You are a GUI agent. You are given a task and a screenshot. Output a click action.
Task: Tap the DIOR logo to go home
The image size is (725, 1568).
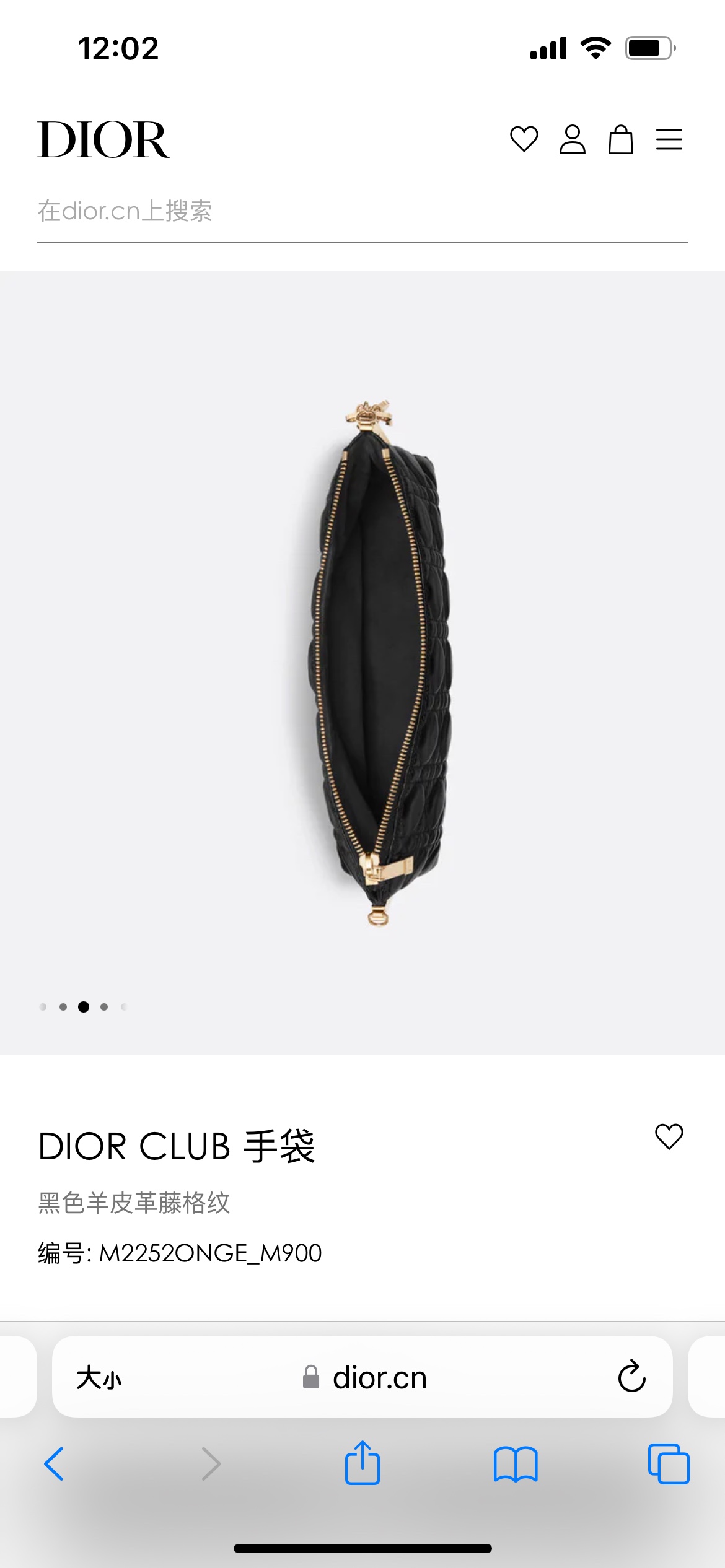click(103, 139)
